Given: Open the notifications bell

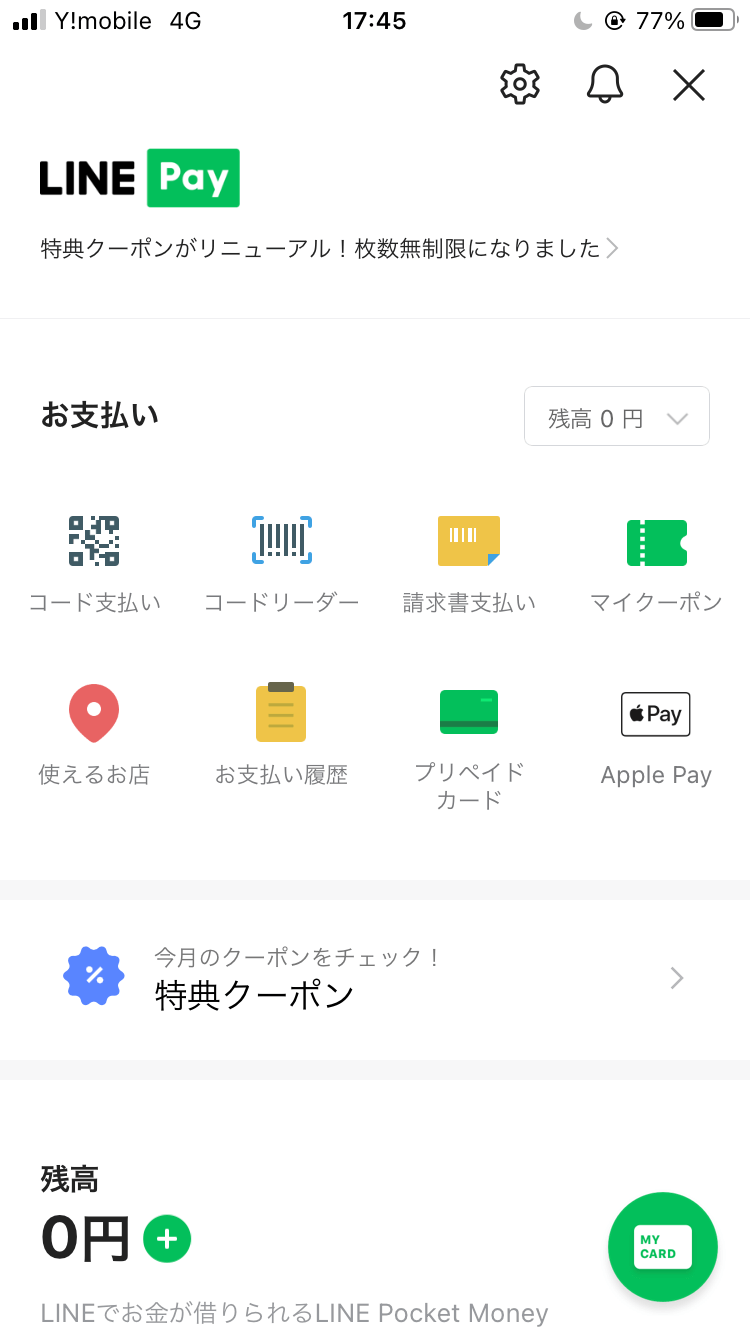Looking at the screenshot, I should (604, 85).
